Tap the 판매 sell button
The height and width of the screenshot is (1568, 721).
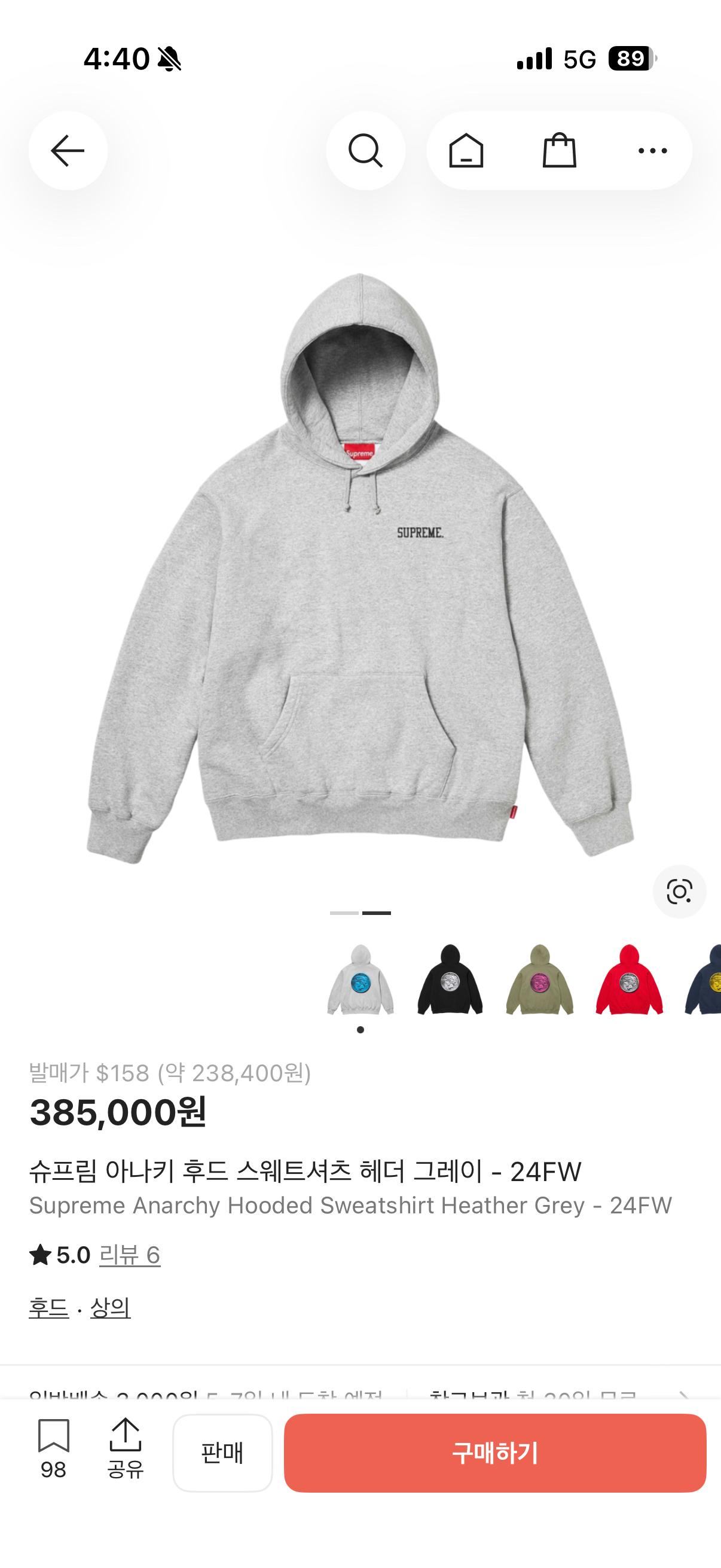click(x=222, y=1453)
